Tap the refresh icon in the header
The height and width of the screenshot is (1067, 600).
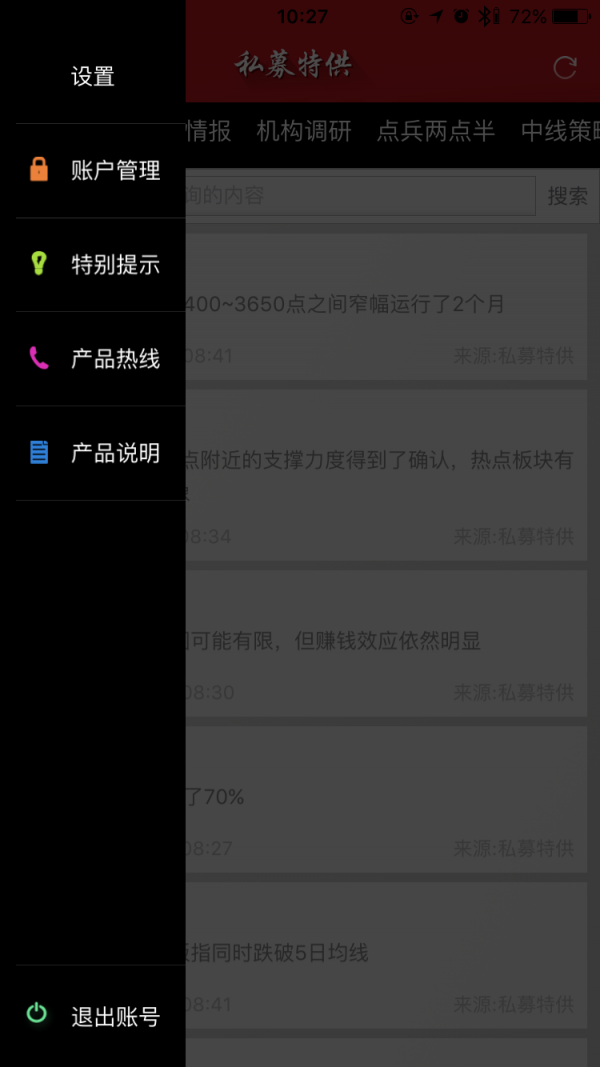tap(565, 67)
